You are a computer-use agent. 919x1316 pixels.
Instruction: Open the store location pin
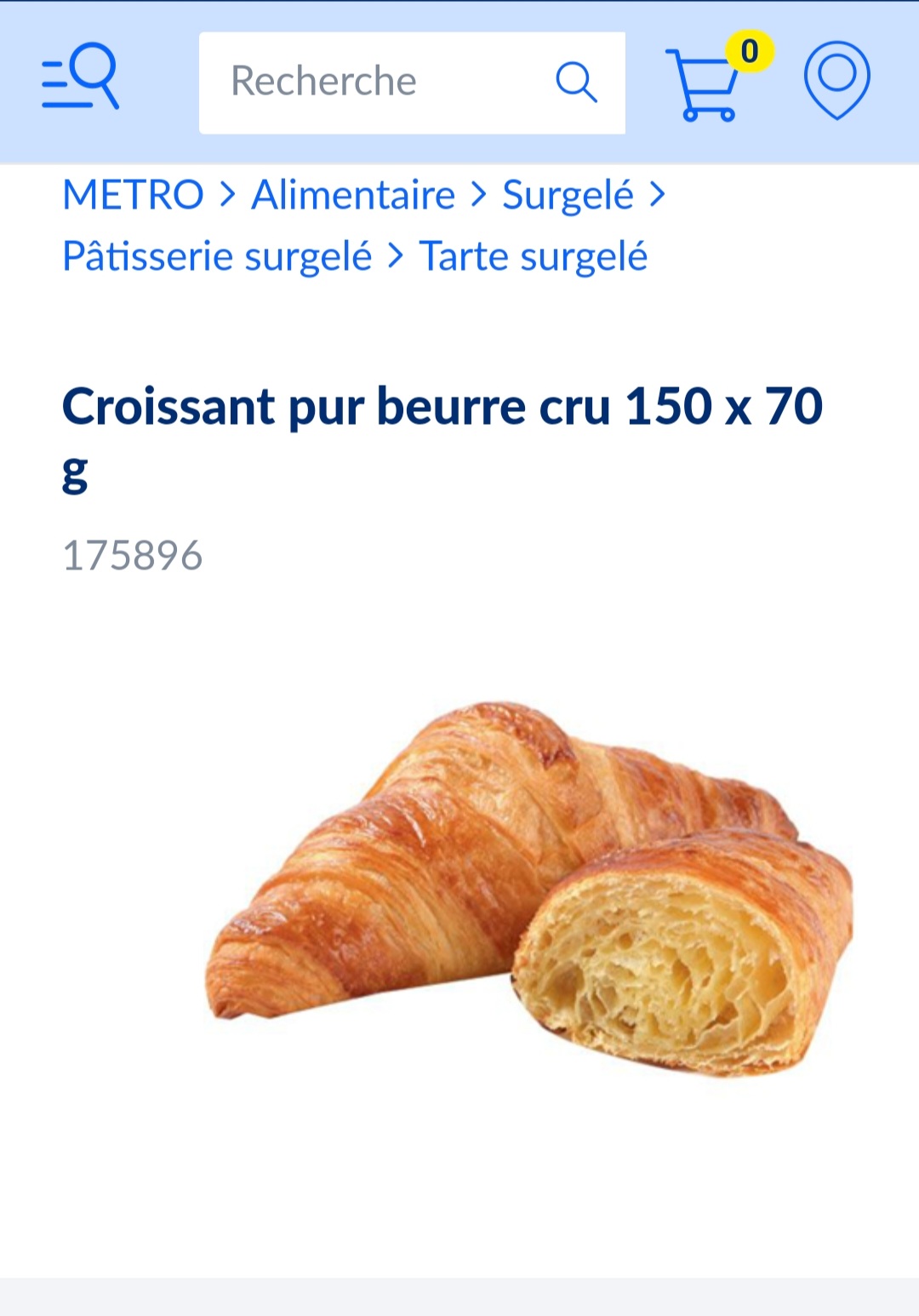pyautogui.click(x=836, y=79)
